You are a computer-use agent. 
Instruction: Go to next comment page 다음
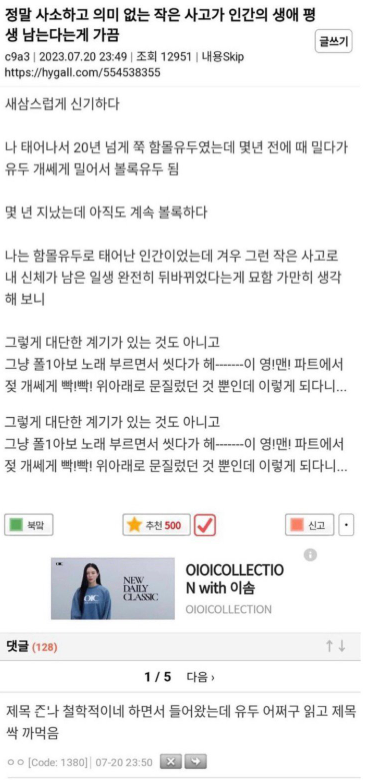click(x=200, y=678)
